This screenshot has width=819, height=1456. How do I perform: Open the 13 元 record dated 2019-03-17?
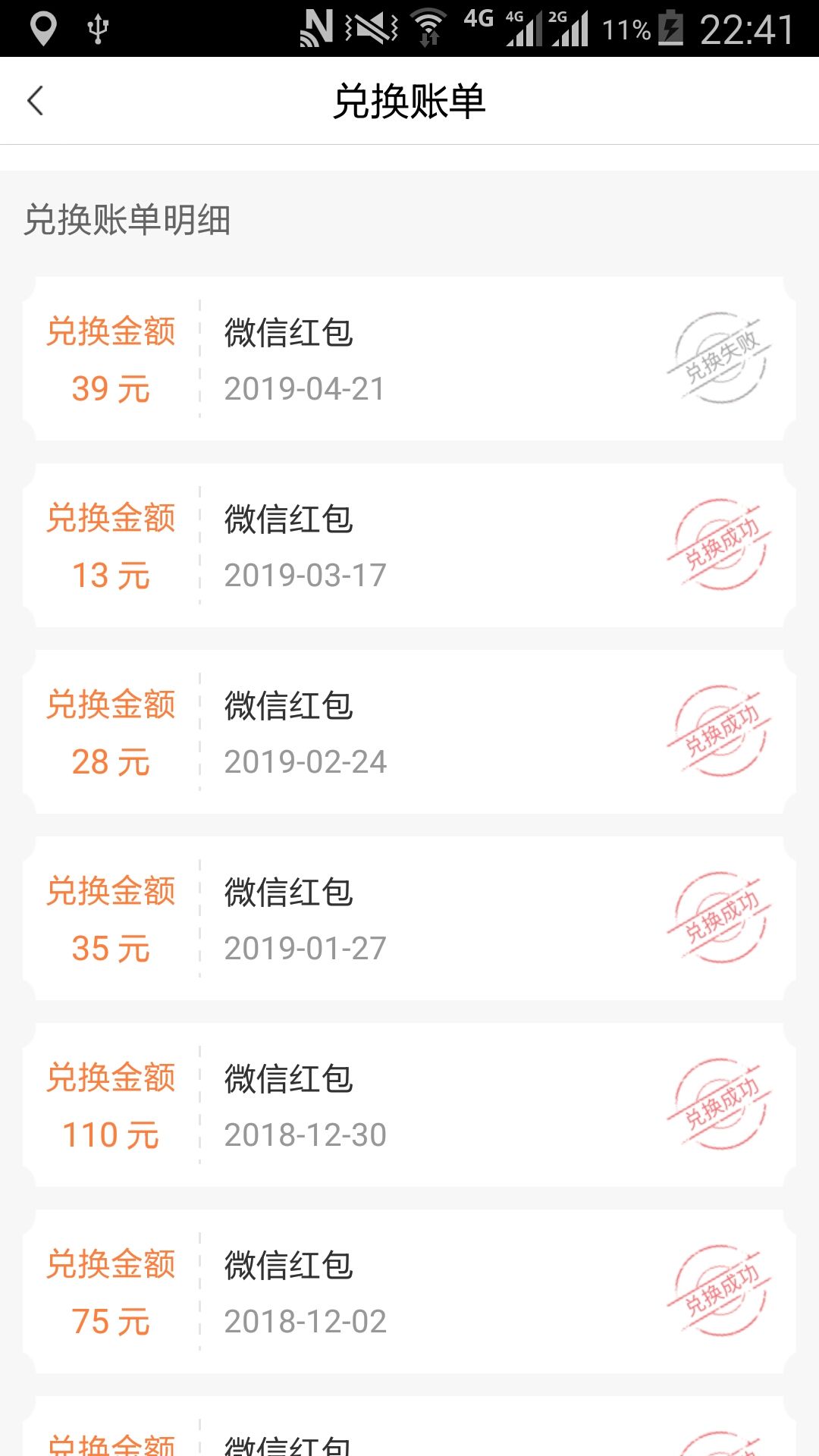[409, 545]
